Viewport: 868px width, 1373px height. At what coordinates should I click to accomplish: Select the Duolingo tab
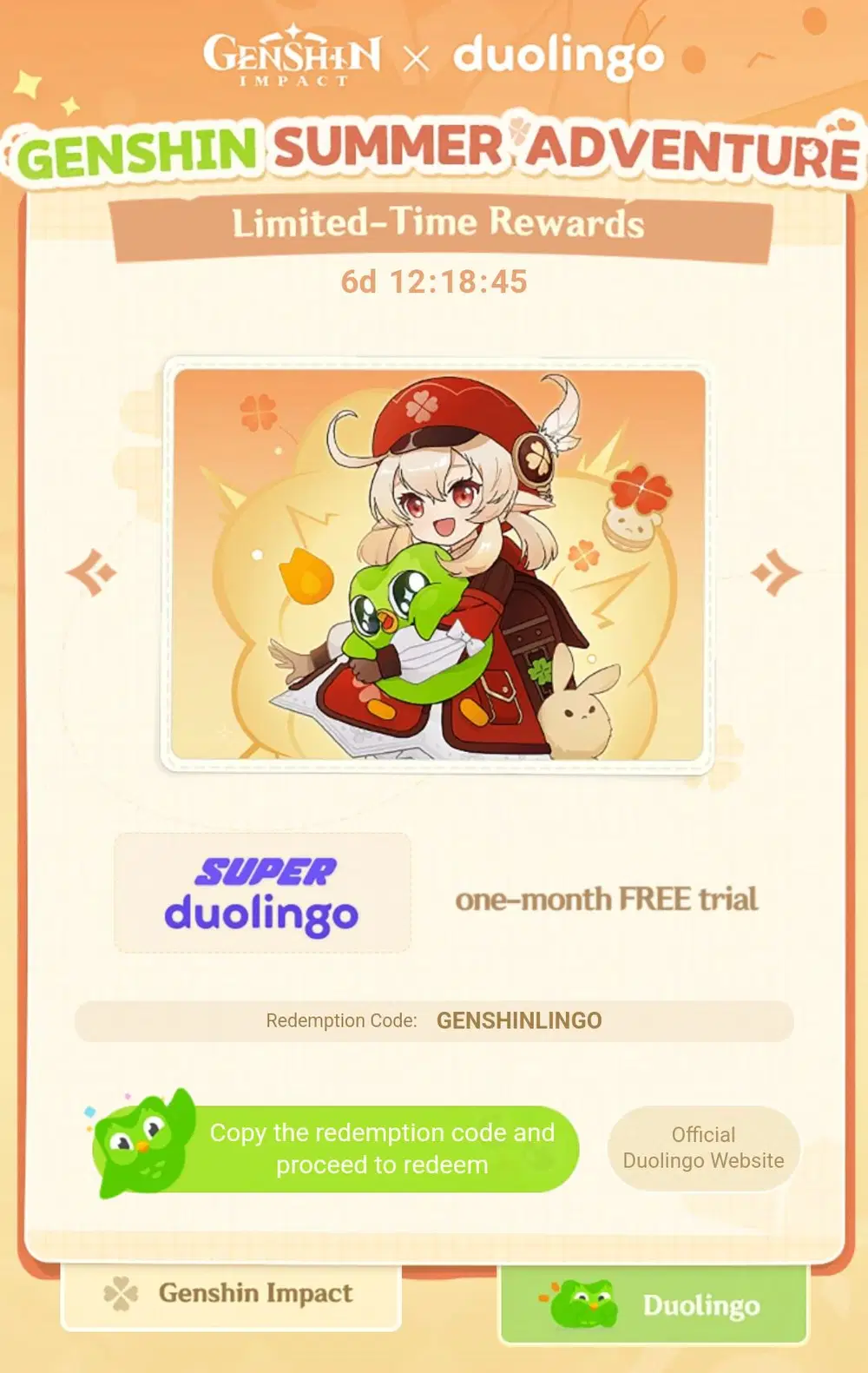[x=653, y=1304]
